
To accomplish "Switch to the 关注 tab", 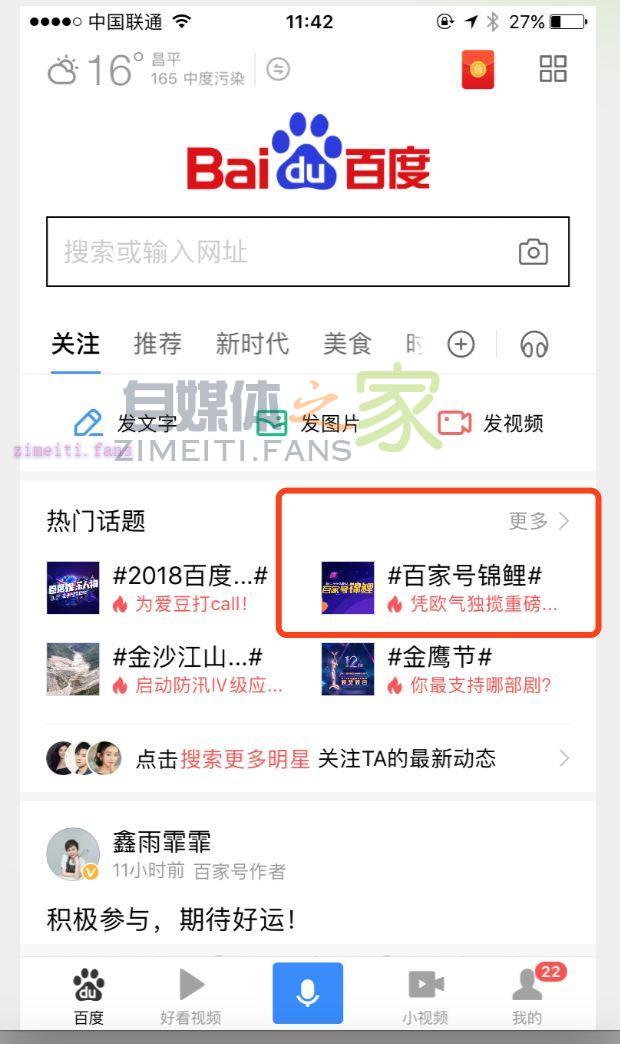I will click(x=76, y=344).
